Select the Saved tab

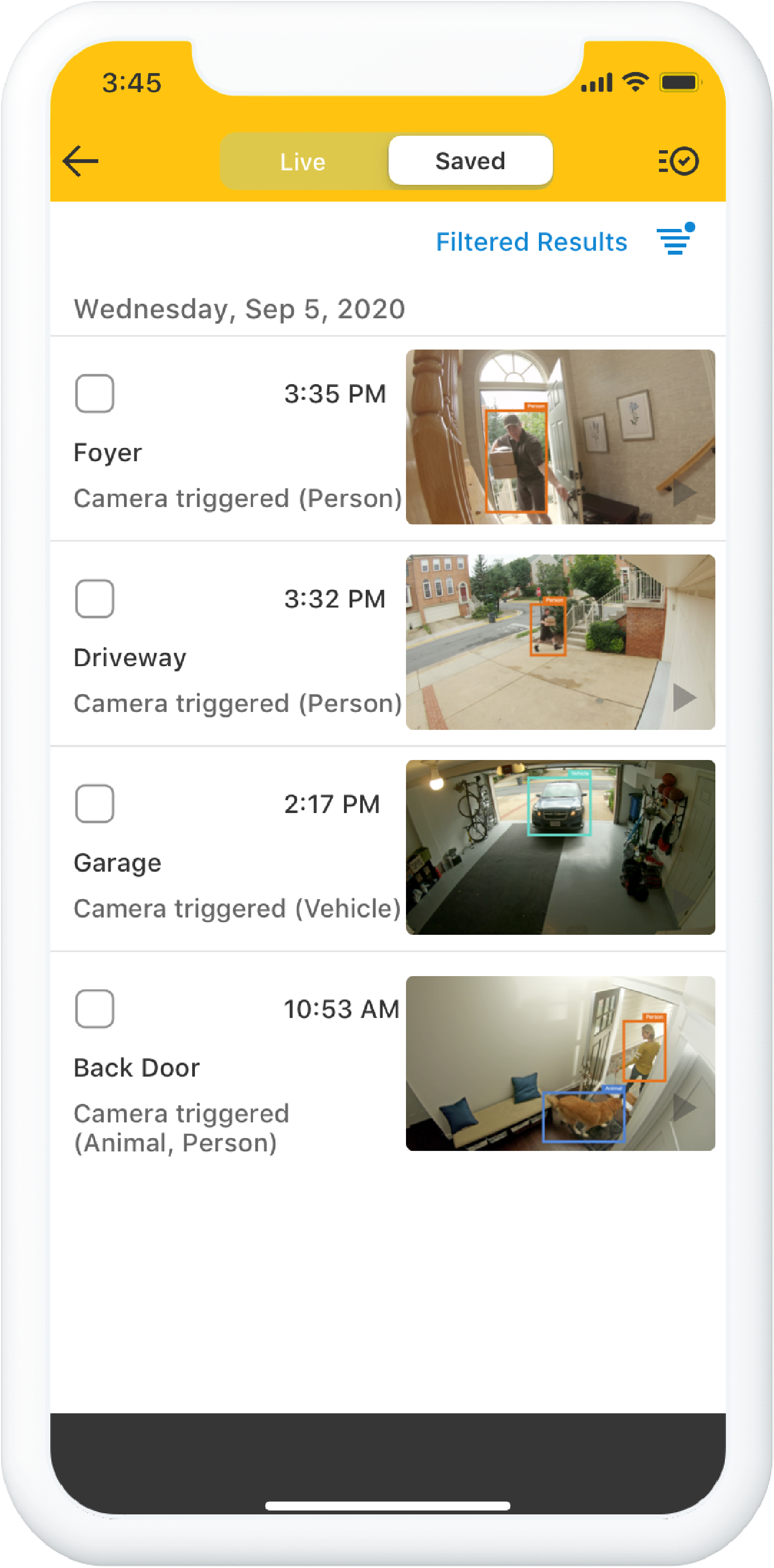pyautogui.click(x=470, y=161)
